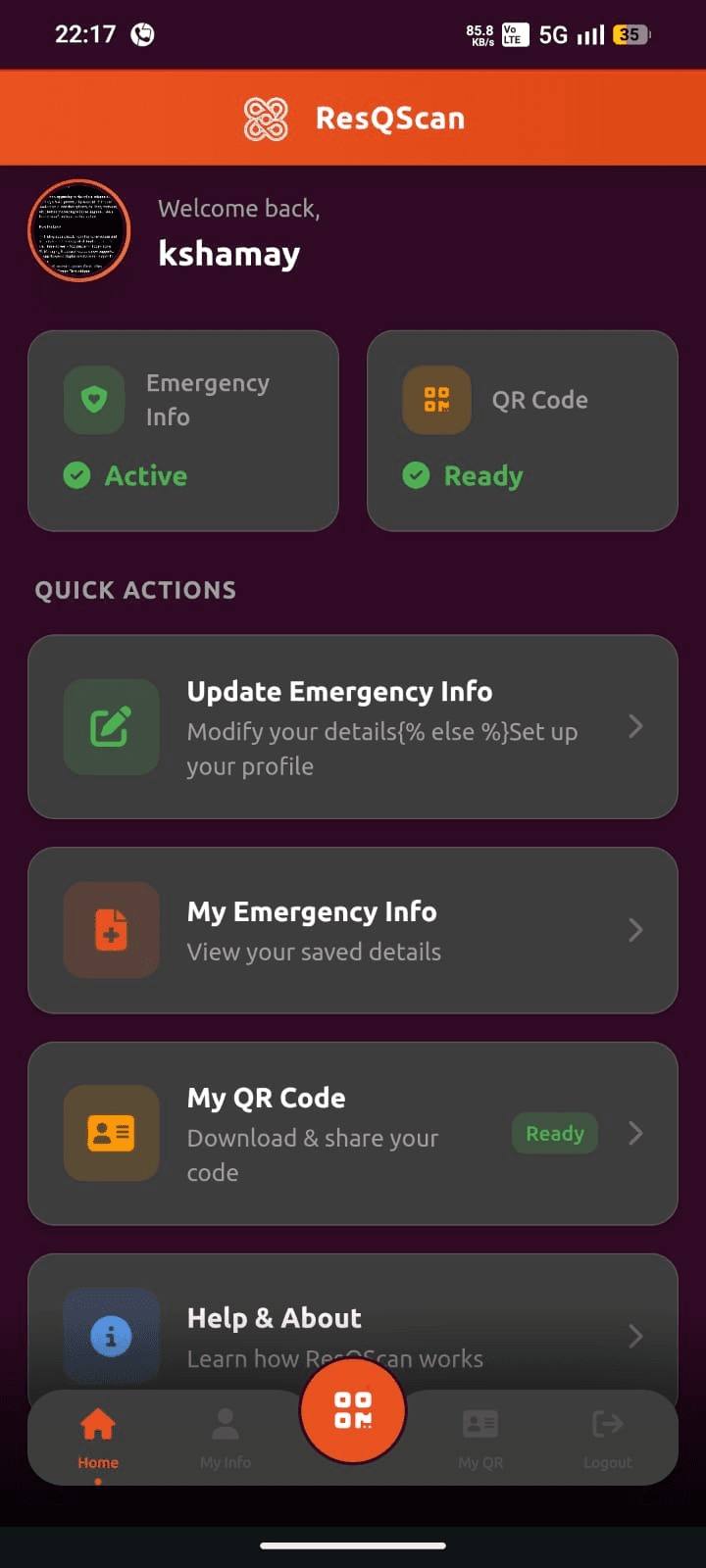This screenshot has width=706, height=1568.
Task: Select the Logout tab
Action: 608,1437
